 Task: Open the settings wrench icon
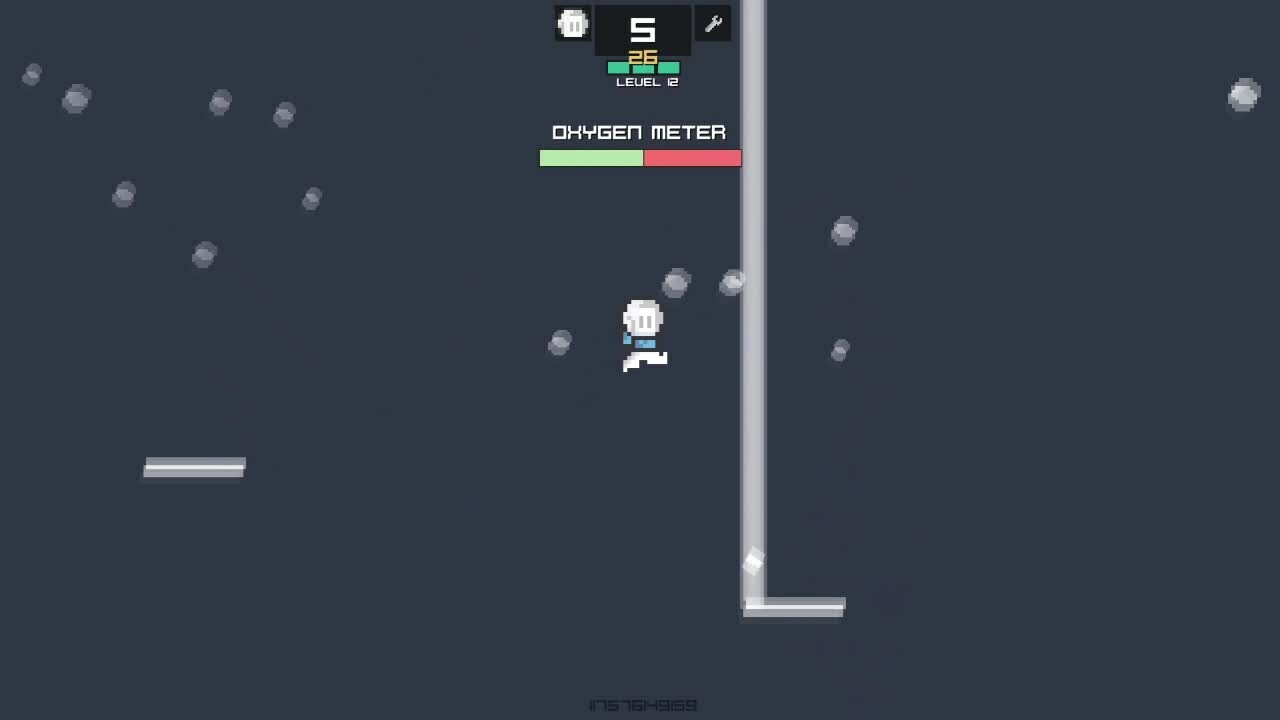pyautogui.click(x=713, y=24)
